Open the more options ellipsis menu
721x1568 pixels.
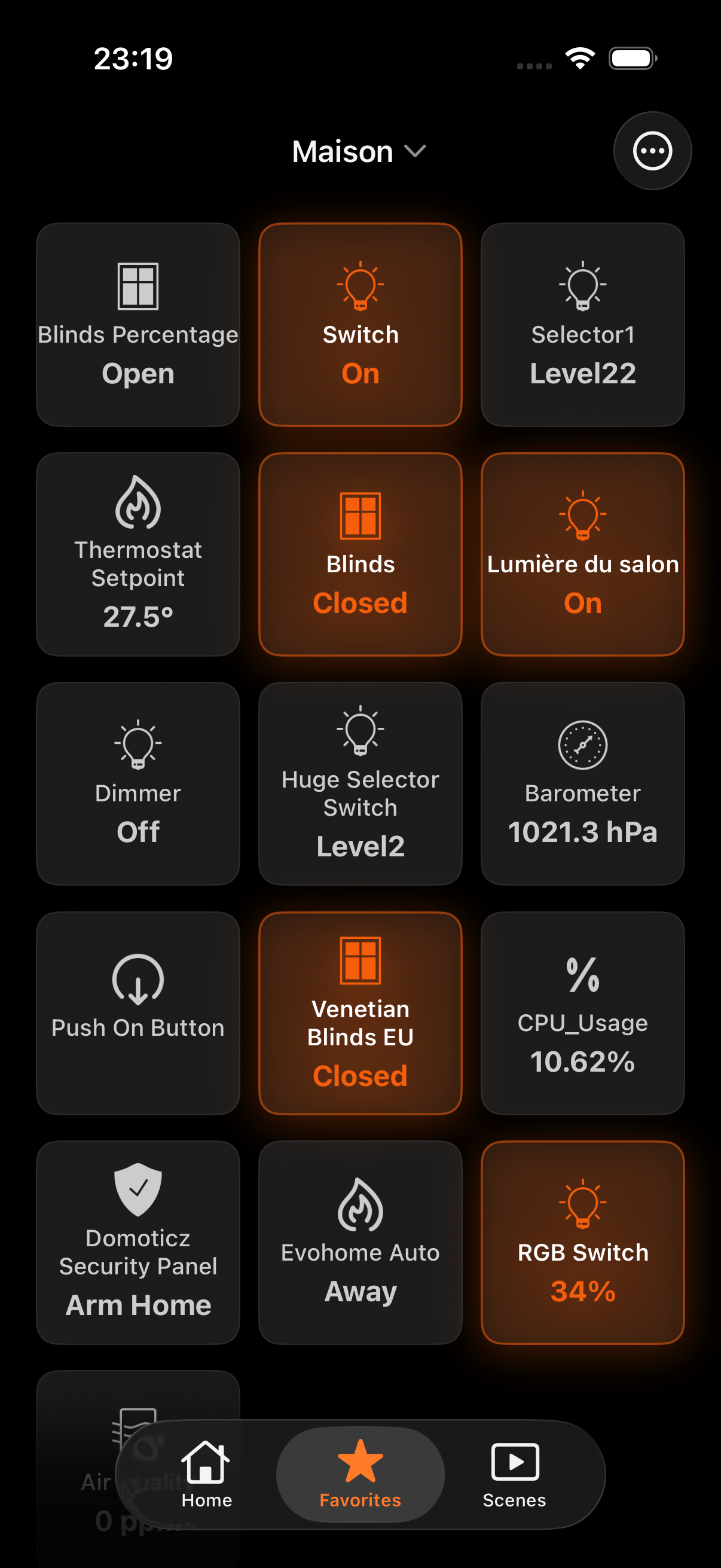[x=652, y=150]
